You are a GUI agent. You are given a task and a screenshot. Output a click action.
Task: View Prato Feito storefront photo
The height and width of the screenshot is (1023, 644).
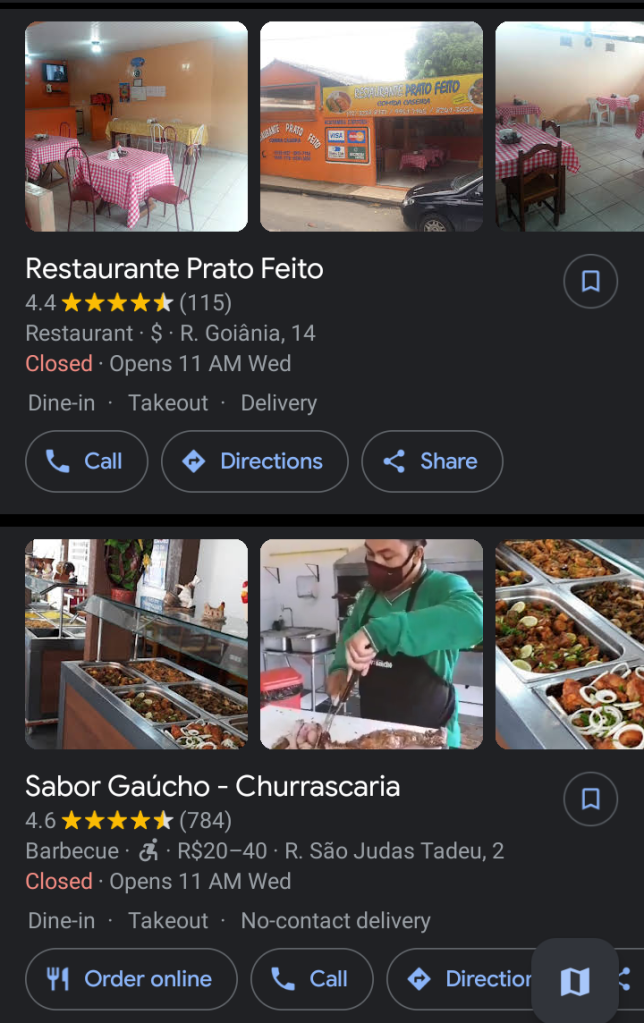point(371,127)
